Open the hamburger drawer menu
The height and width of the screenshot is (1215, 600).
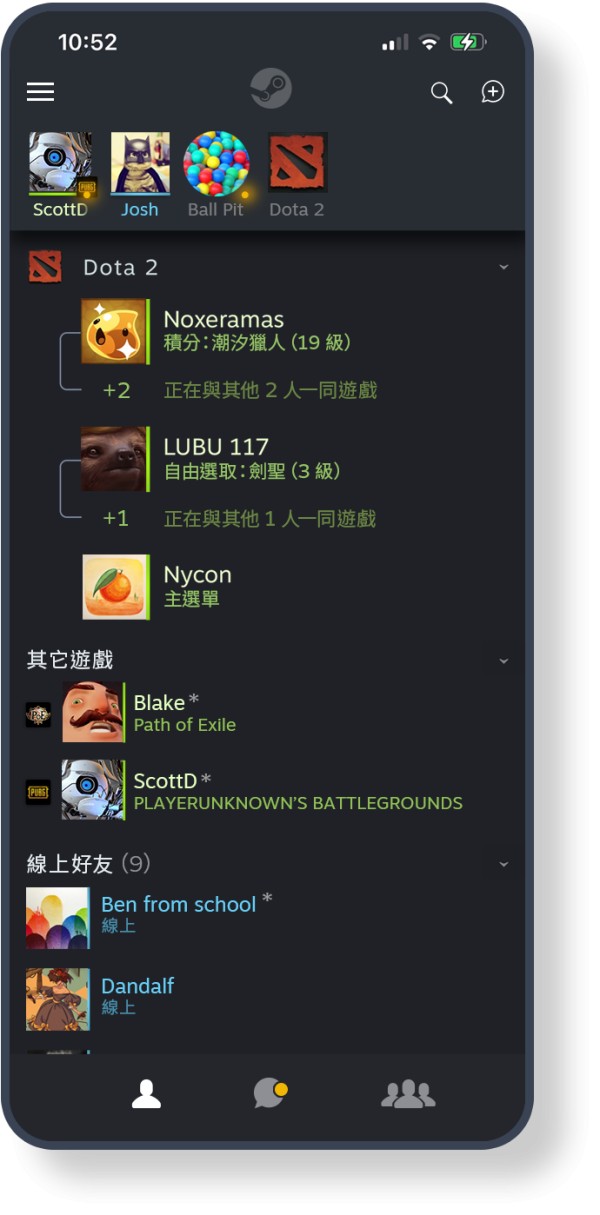click(x=41, y=92)
